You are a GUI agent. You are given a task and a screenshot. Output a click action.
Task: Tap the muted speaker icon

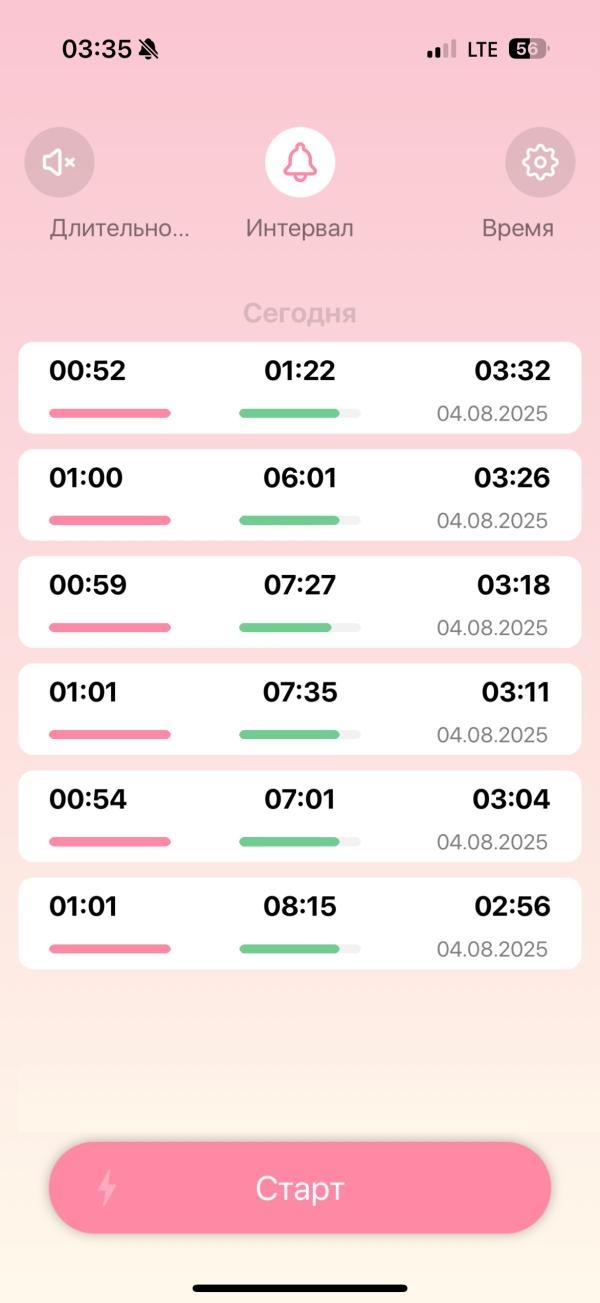[x=59, y=162]
